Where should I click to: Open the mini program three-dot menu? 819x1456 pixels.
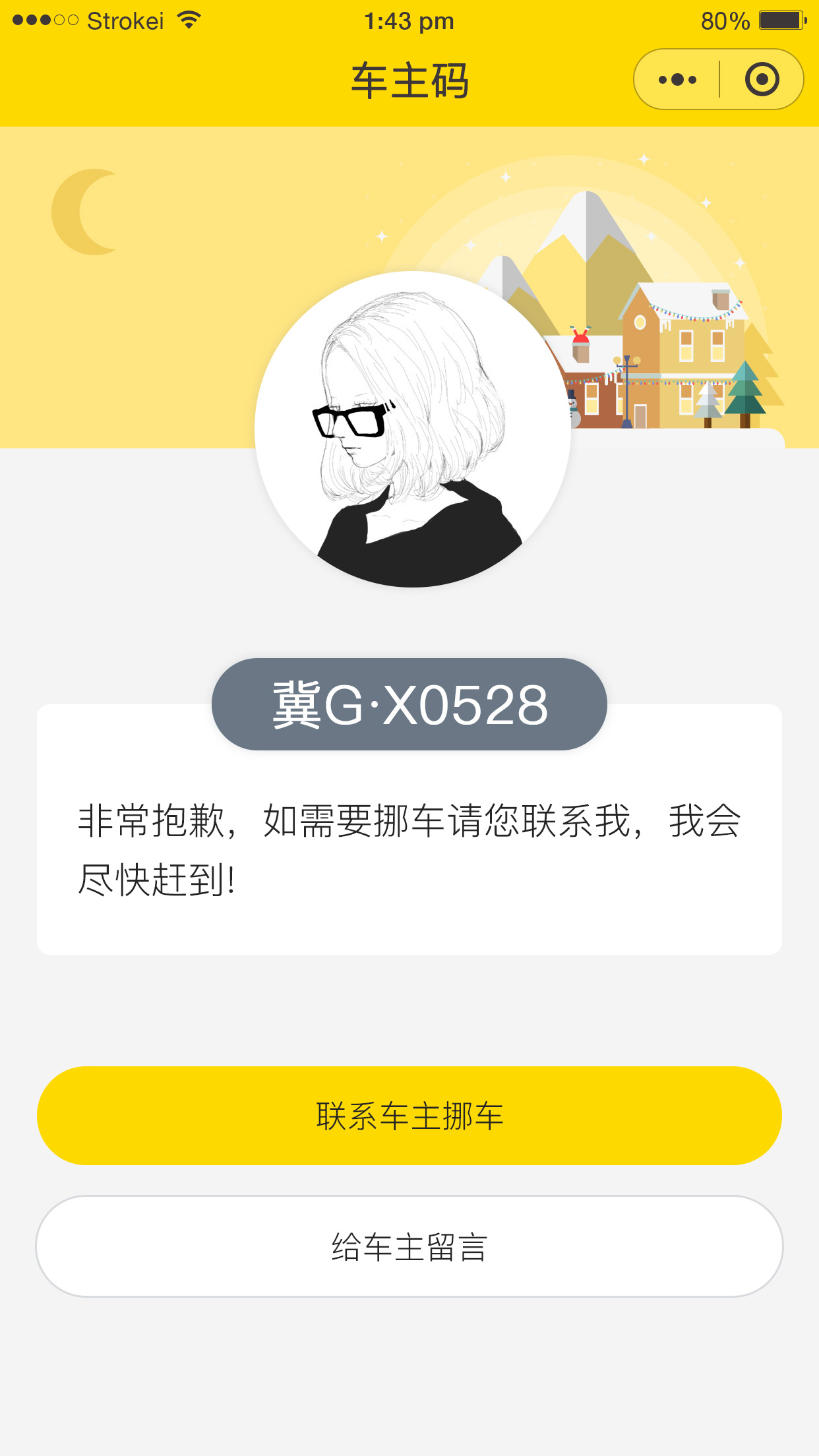pyautogui.click(x=677, y=80)
